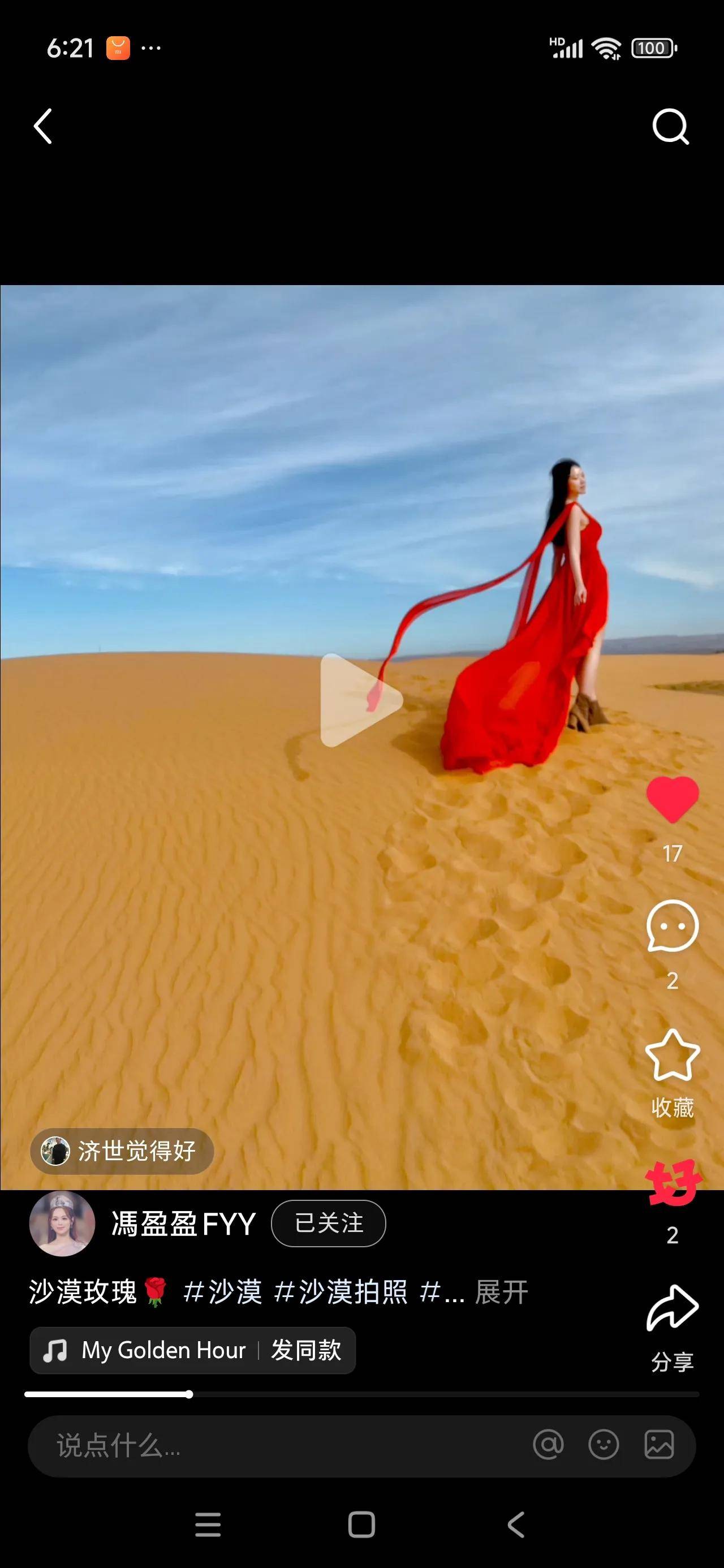Image resolution: width=724 pixels, height=1568 pixels.
Task: Tap 发同款 to shoot with same music
Action: 306,1350
